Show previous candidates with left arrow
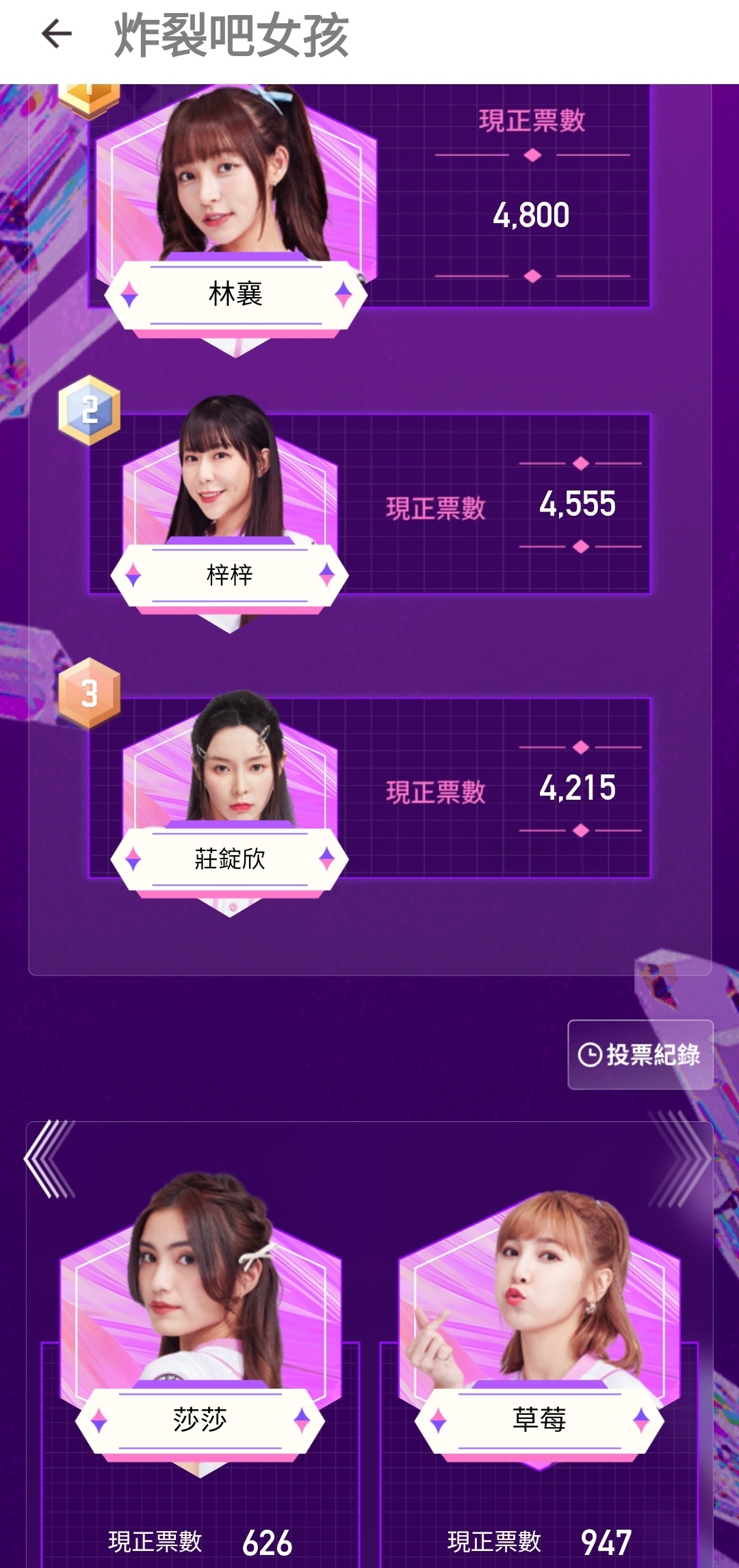This screenshot has height=1568, width=739. click(x=50, y=1159)
